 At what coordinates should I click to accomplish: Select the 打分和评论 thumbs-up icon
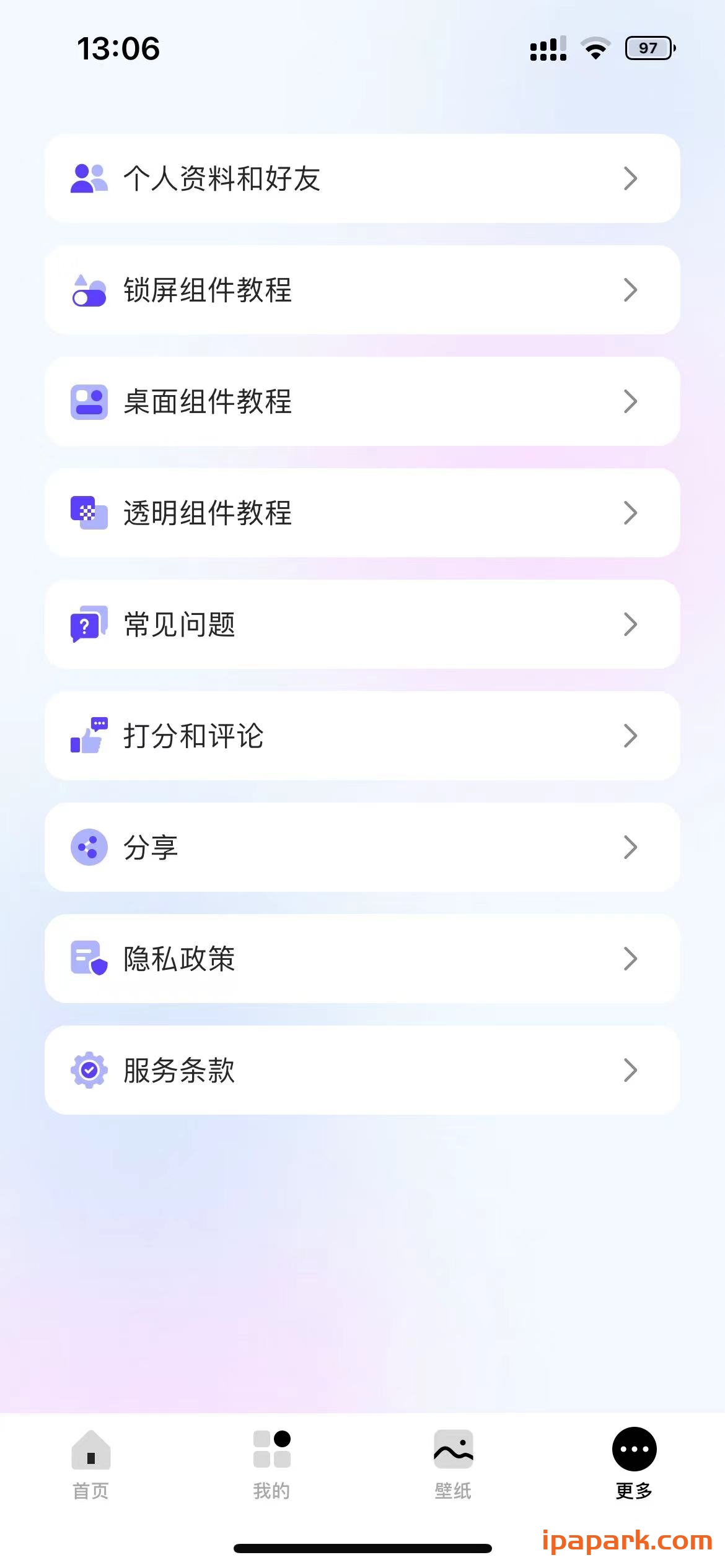click(x=89, y=736)
